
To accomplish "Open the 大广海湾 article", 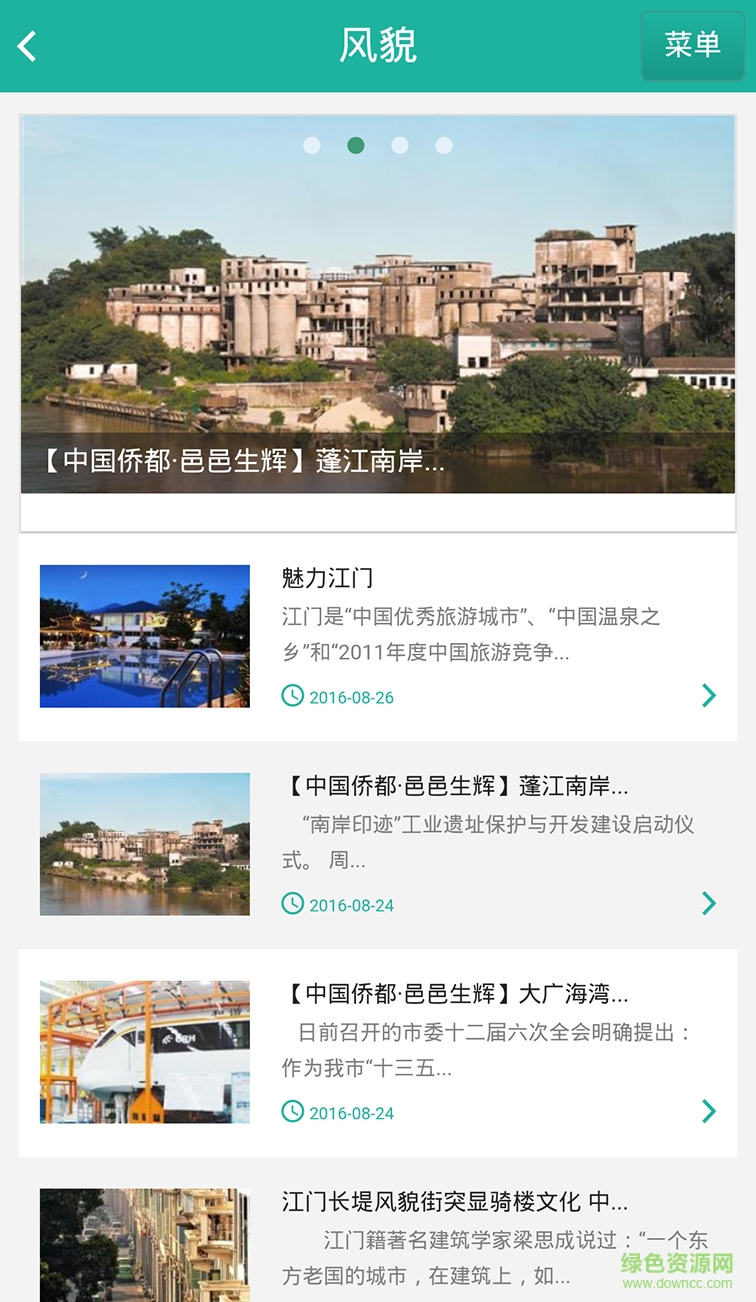I will coord(378,1053).
